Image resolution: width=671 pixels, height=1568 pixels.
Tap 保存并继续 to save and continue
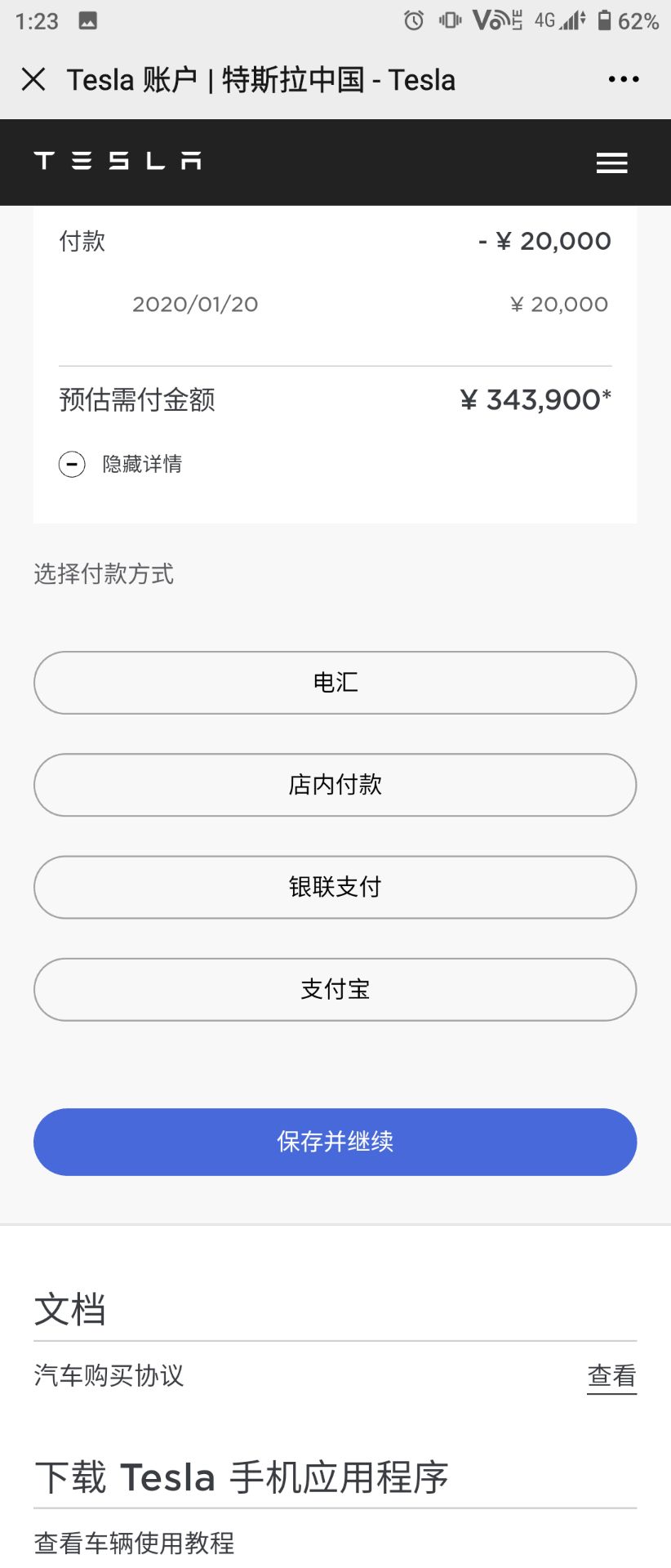click(335, 1142)
